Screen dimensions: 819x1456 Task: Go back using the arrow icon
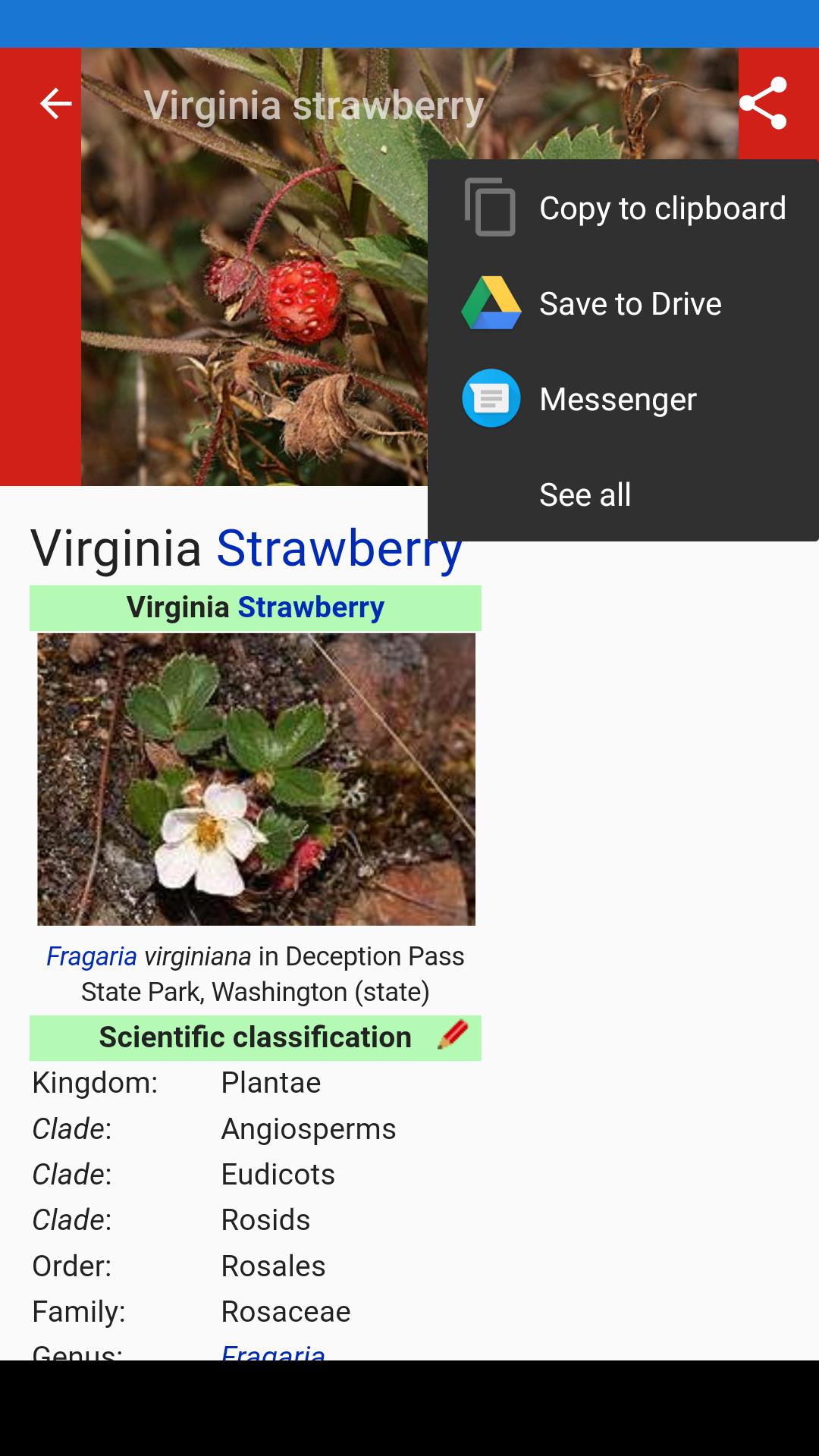pos(55,104)
